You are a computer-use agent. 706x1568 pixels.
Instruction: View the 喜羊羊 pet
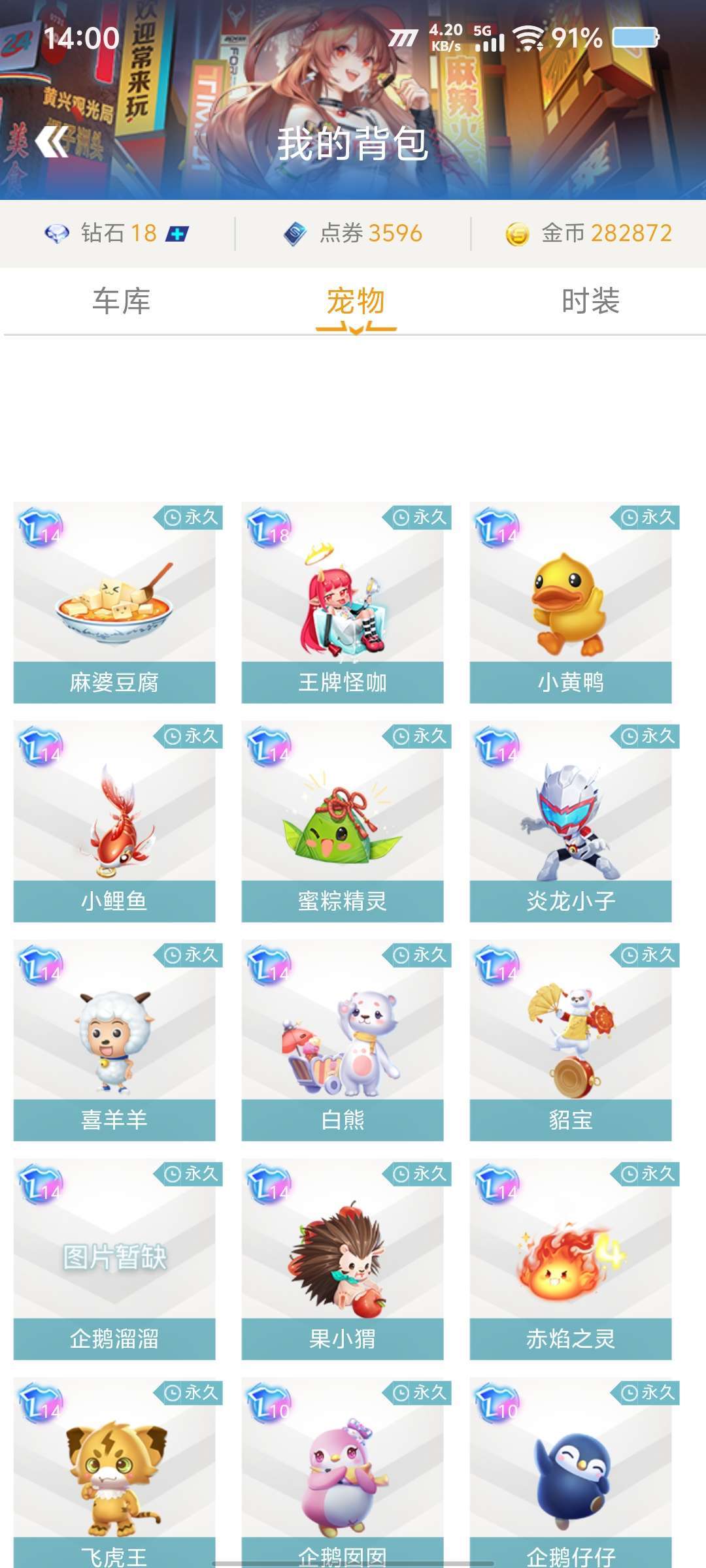pyautogui.click(x=114, y=1040)
